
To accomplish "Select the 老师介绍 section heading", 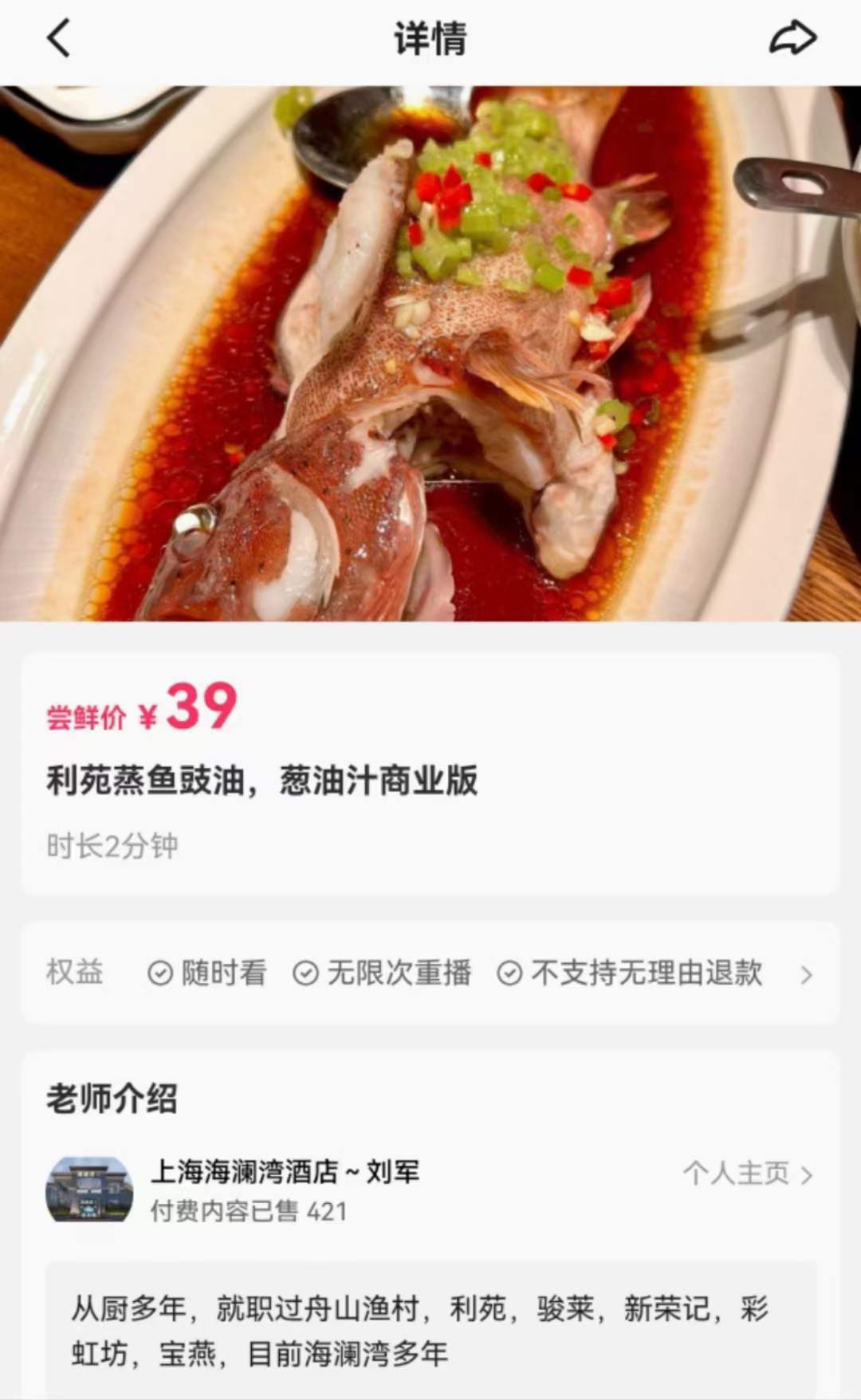I will click(112, 1099).
